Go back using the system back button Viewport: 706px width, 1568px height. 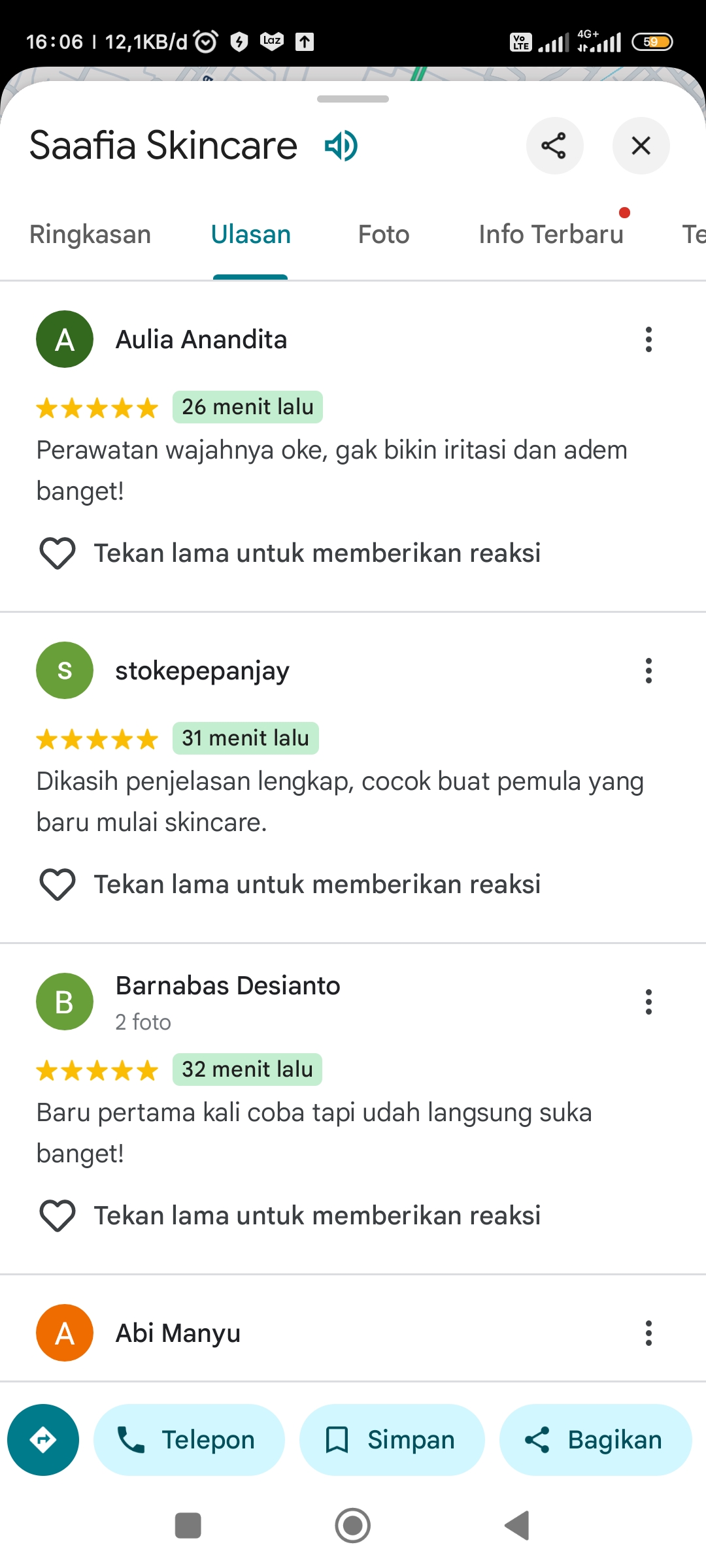(517, 1526)
